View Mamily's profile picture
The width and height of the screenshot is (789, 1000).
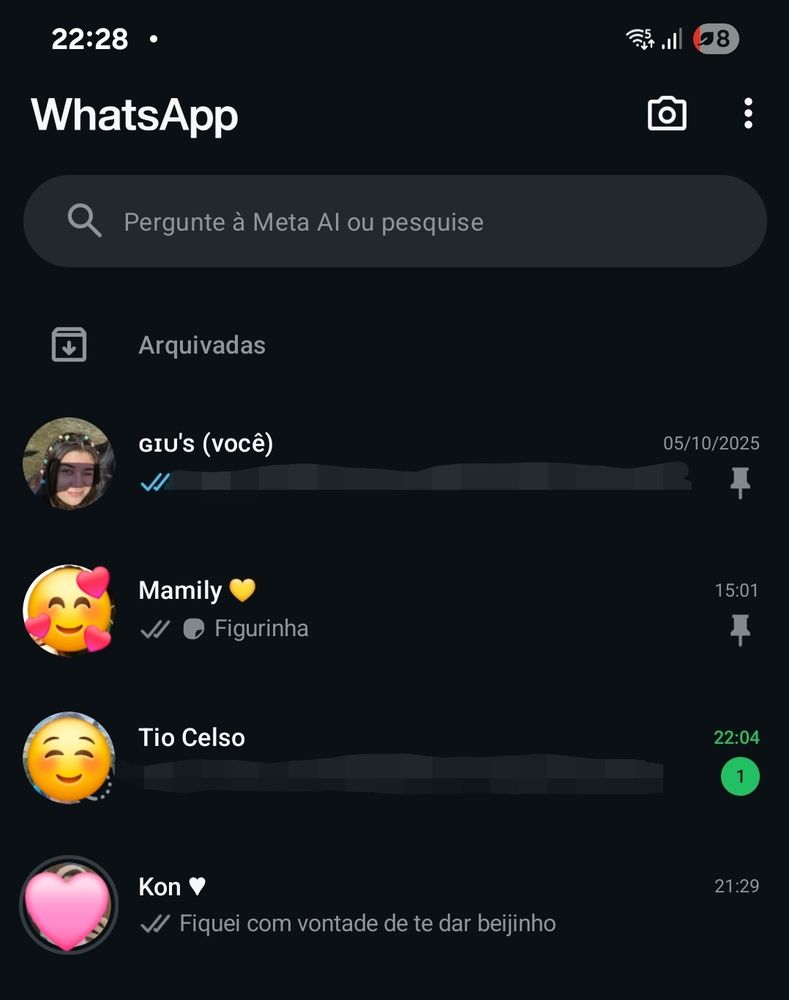68,609
